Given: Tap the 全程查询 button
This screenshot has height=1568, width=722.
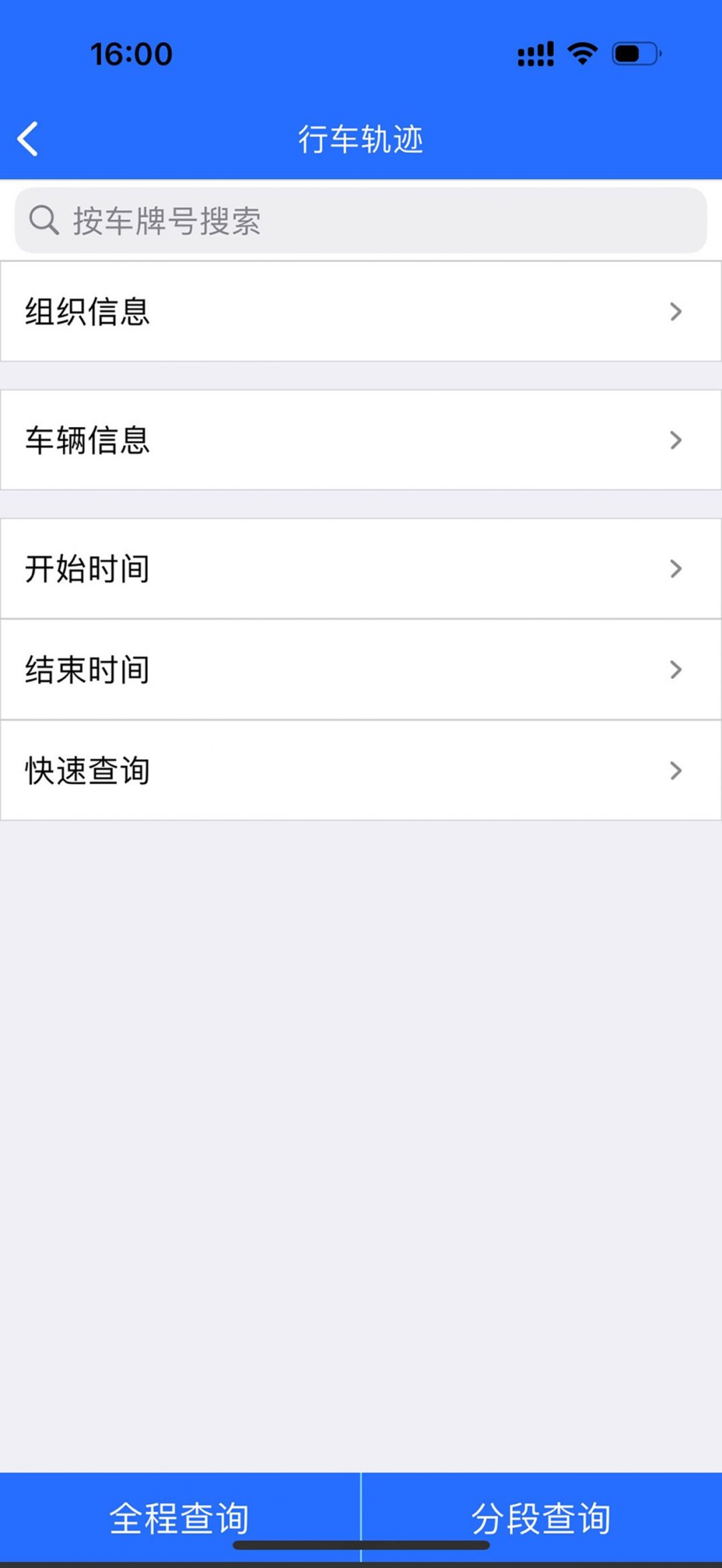Looking at the screenshot, I should tap(180, 1517).
